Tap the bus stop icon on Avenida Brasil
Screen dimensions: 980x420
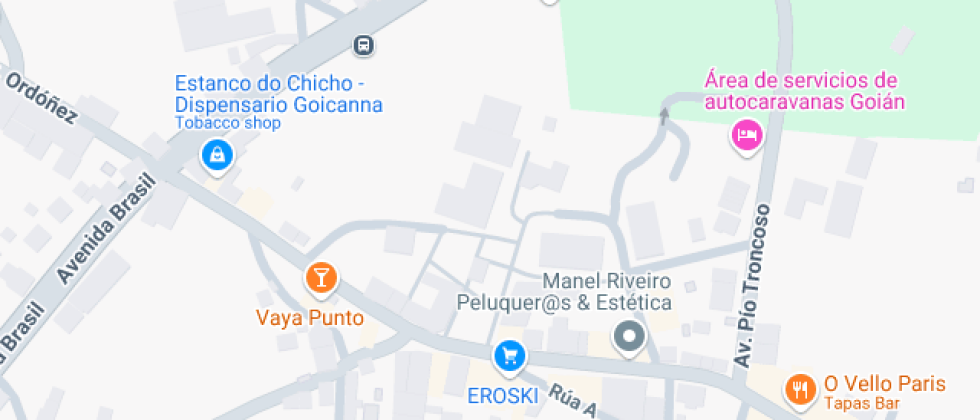(364, 44)
